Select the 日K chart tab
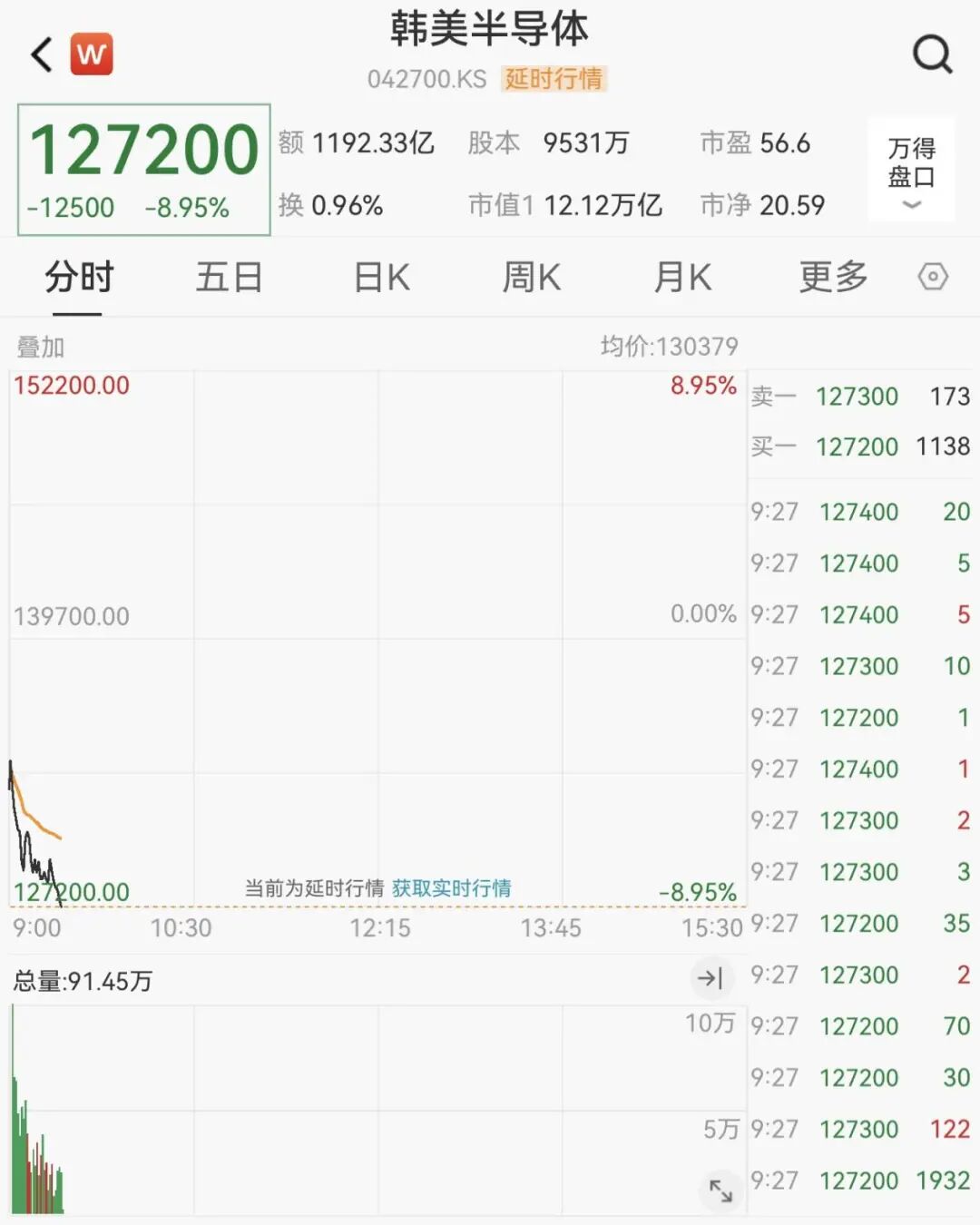The height and width of the screenshot is (1225, 980). (381, 278)
